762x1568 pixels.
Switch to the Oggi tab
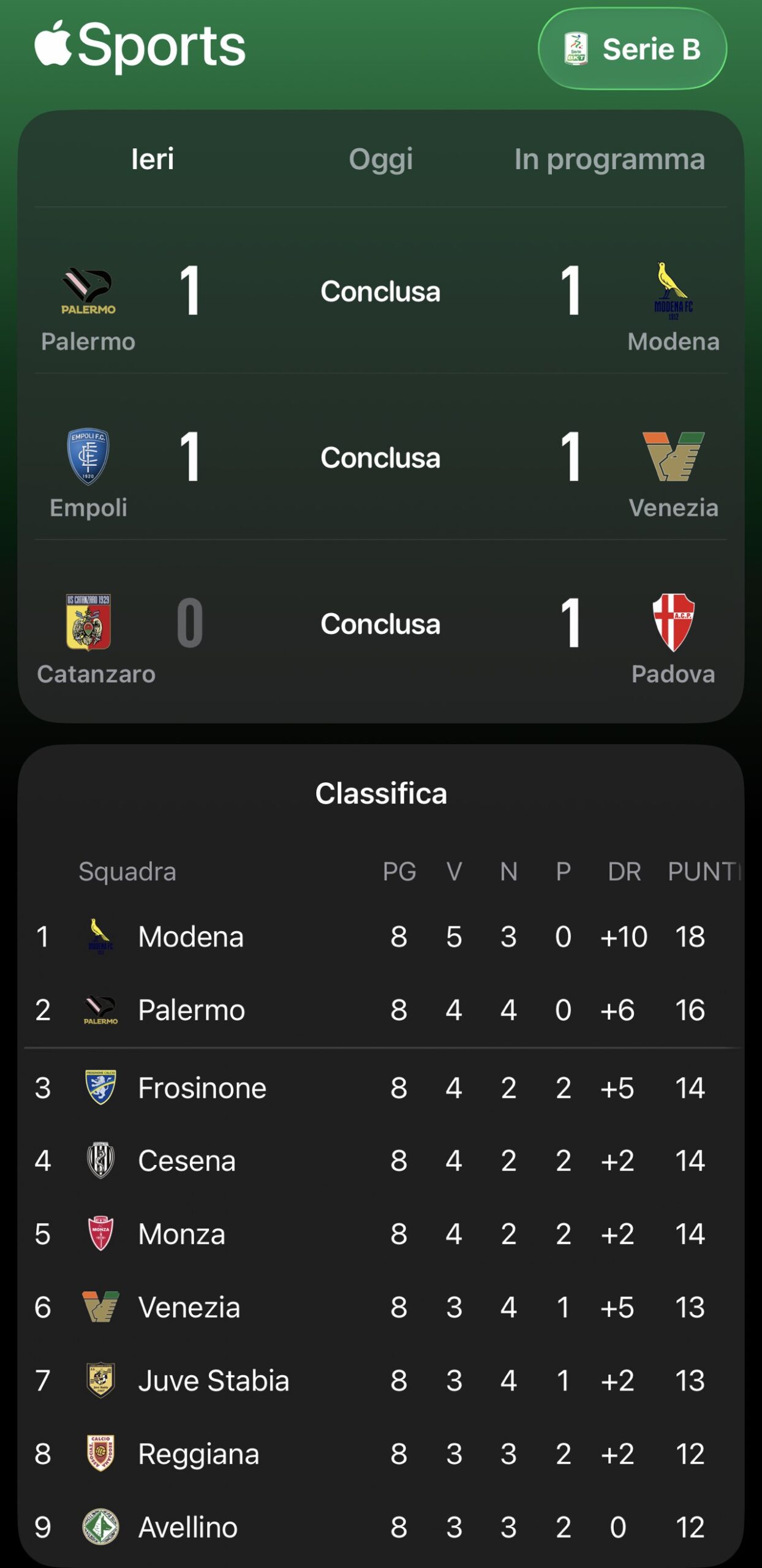(x=380, y=159)
